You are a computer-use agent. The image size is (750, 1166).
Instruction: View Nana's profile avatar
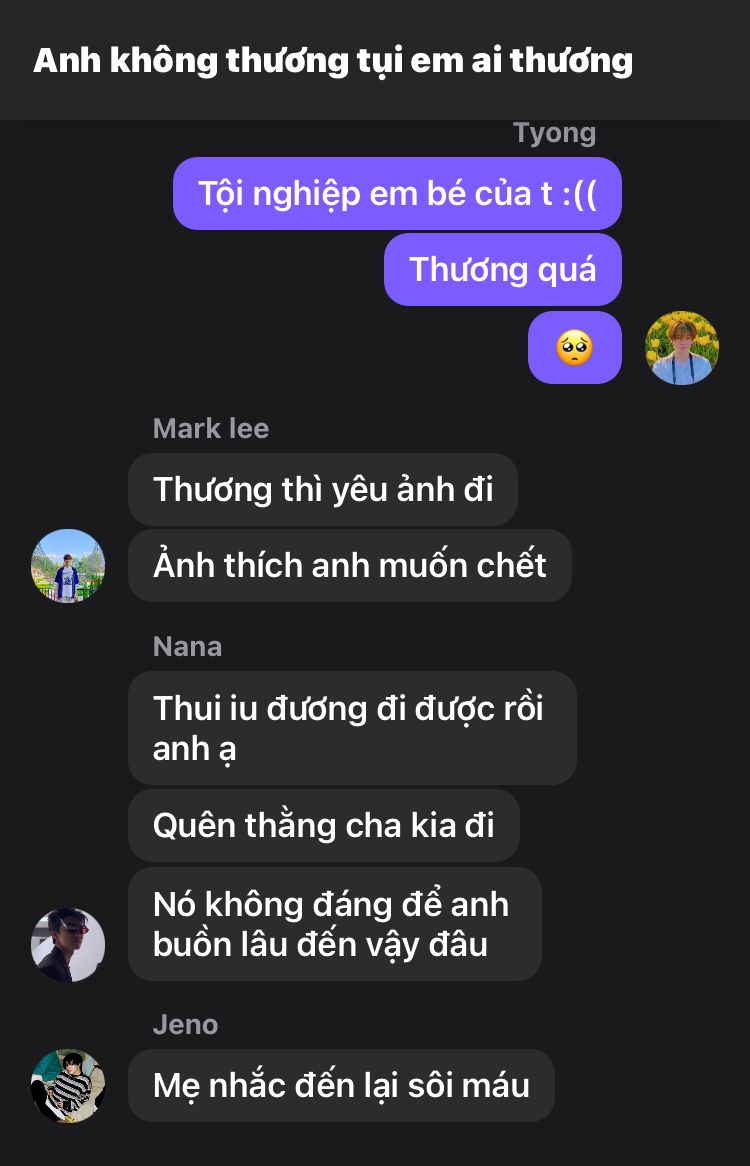tap(68, 944)
